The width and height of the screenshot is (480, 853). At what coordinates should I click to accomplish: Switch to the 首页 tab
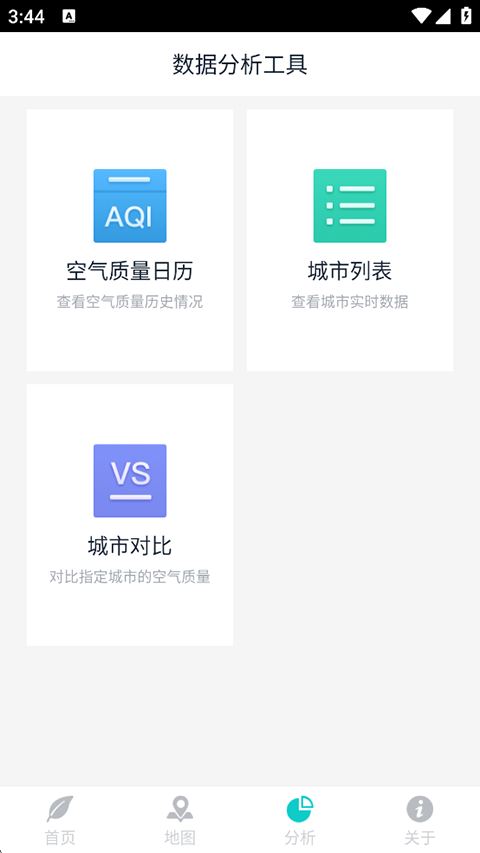tap(60, 820)
